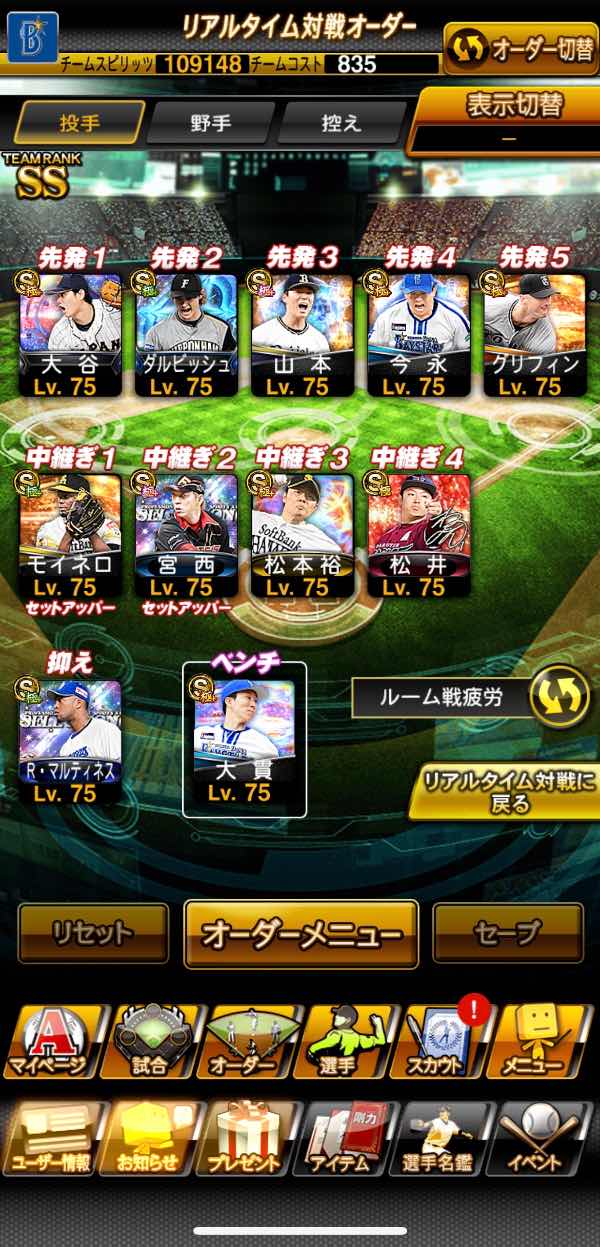Tap the セーブ button

507,933
